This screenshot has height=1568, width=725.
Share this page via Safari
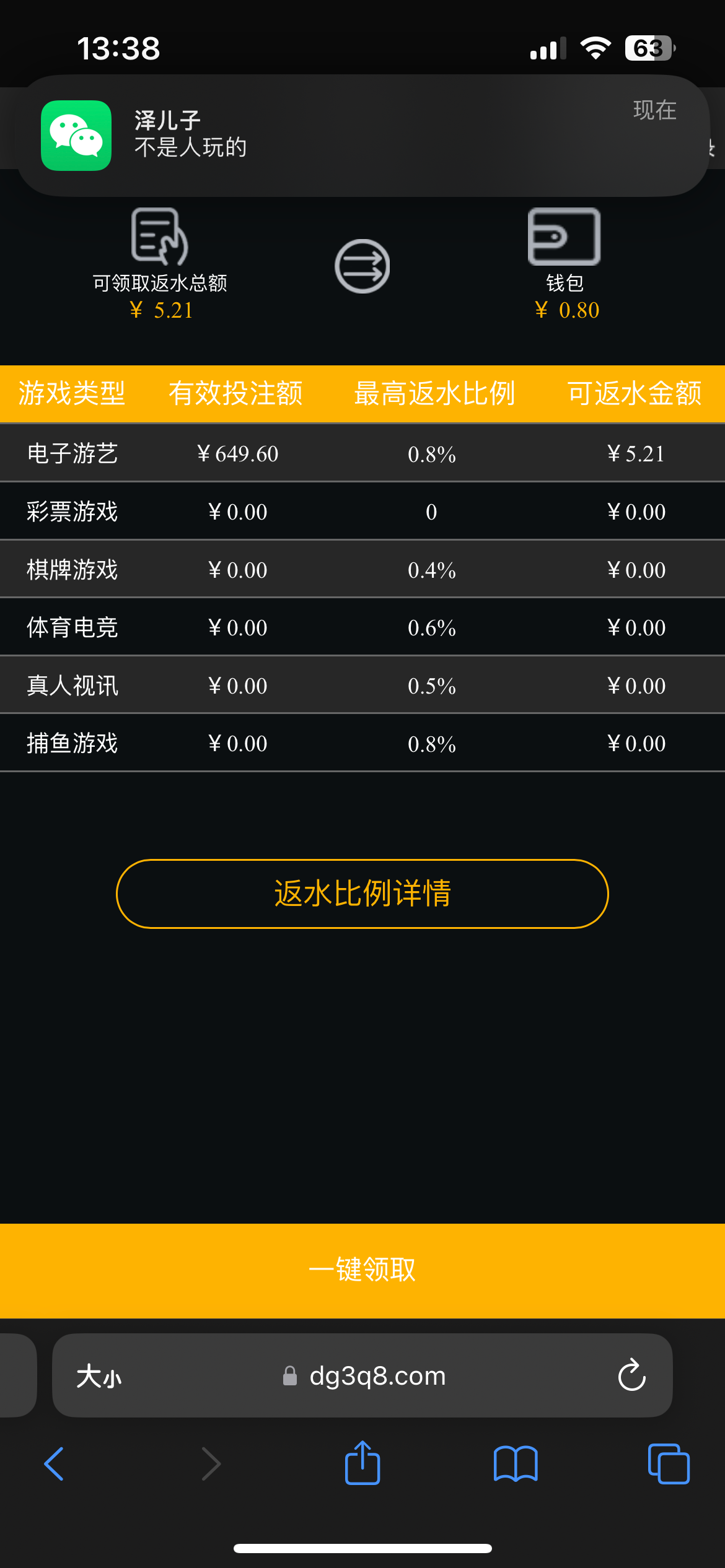(x=362, y=1463)
